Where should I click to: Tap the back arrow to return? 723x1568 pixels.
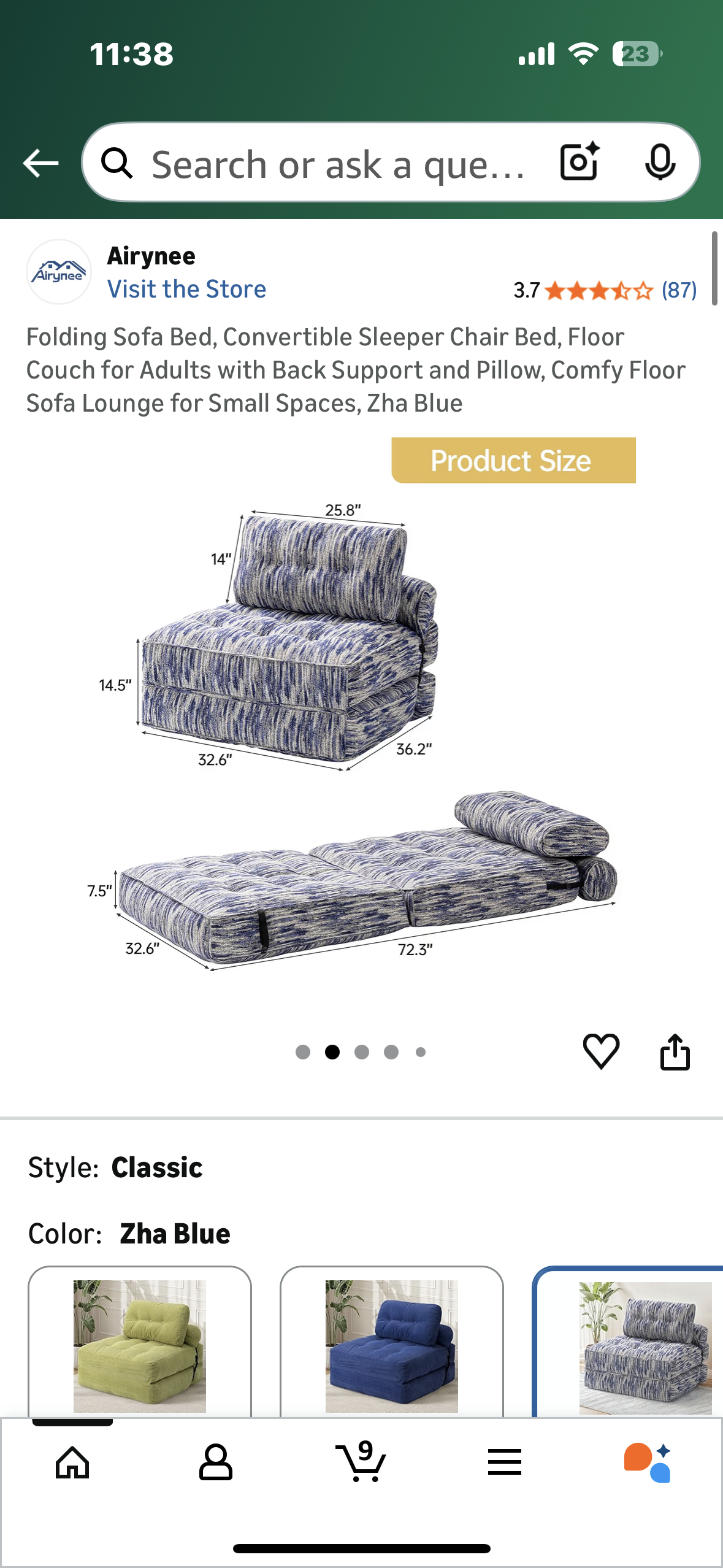40,163
